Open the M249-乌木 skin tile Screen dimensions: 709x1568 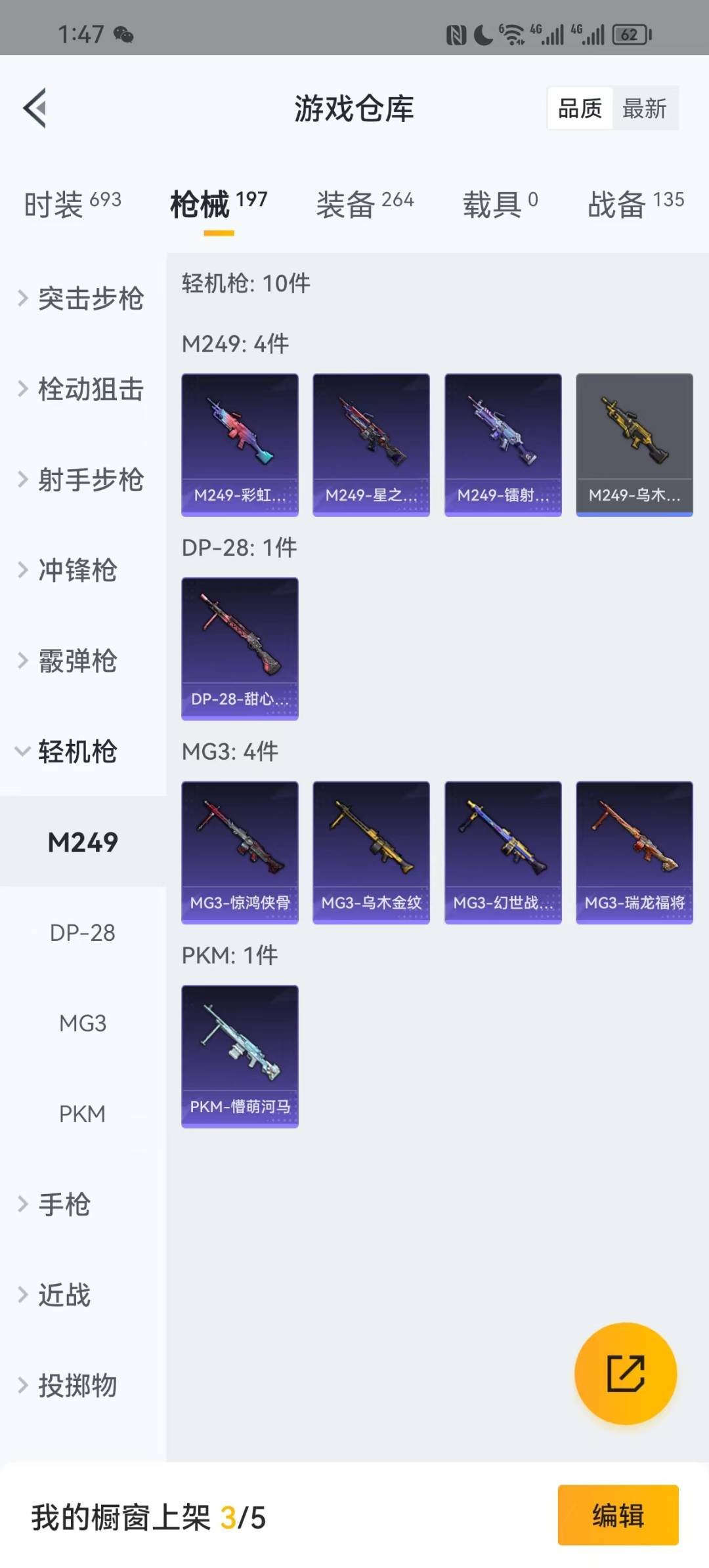coord(634,445)
